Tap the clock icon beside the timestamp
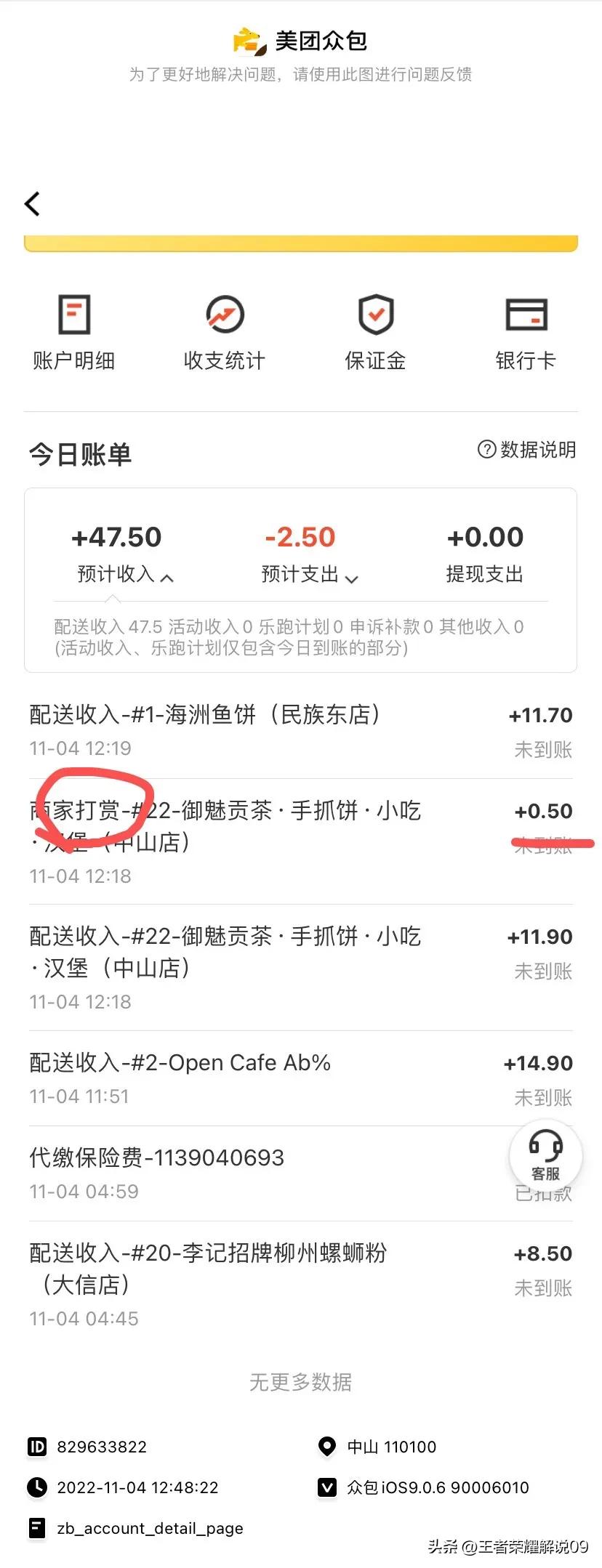 pyautogui.click(x=36, y=1487)
